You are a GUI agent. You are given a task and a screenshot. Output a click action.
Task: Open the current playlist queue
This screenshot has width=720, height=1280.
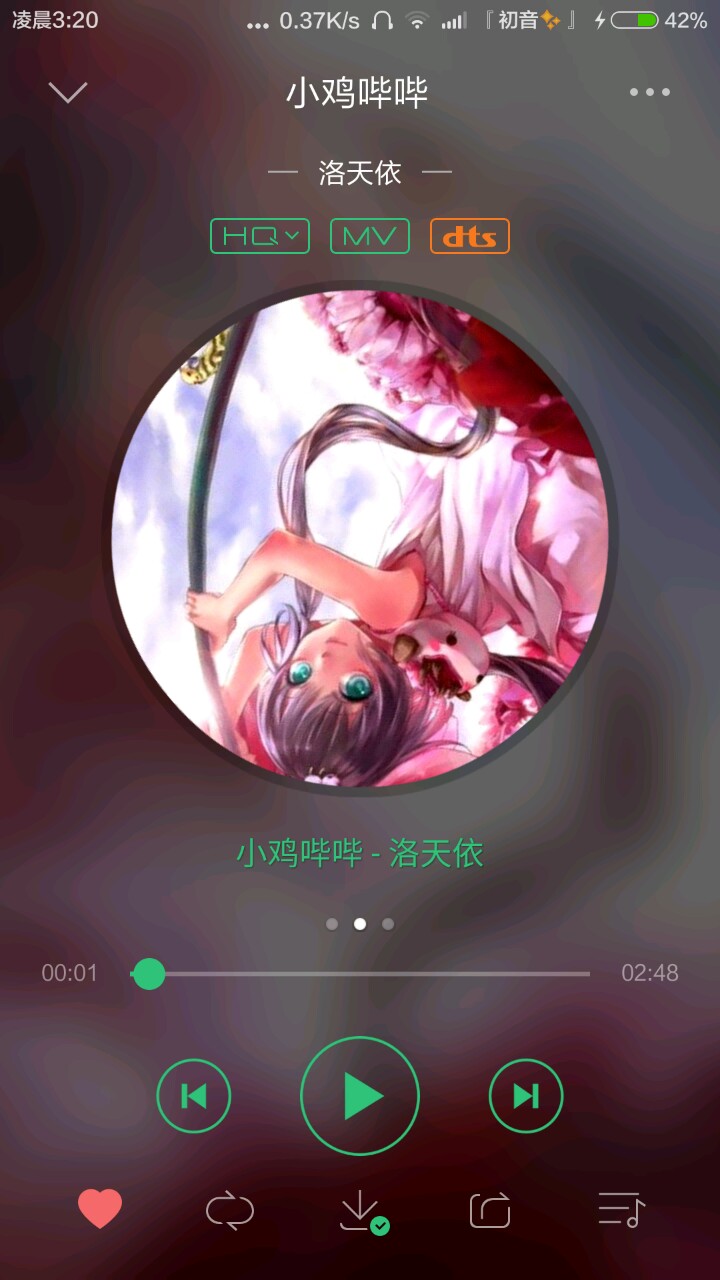[x=621, y=1210]
